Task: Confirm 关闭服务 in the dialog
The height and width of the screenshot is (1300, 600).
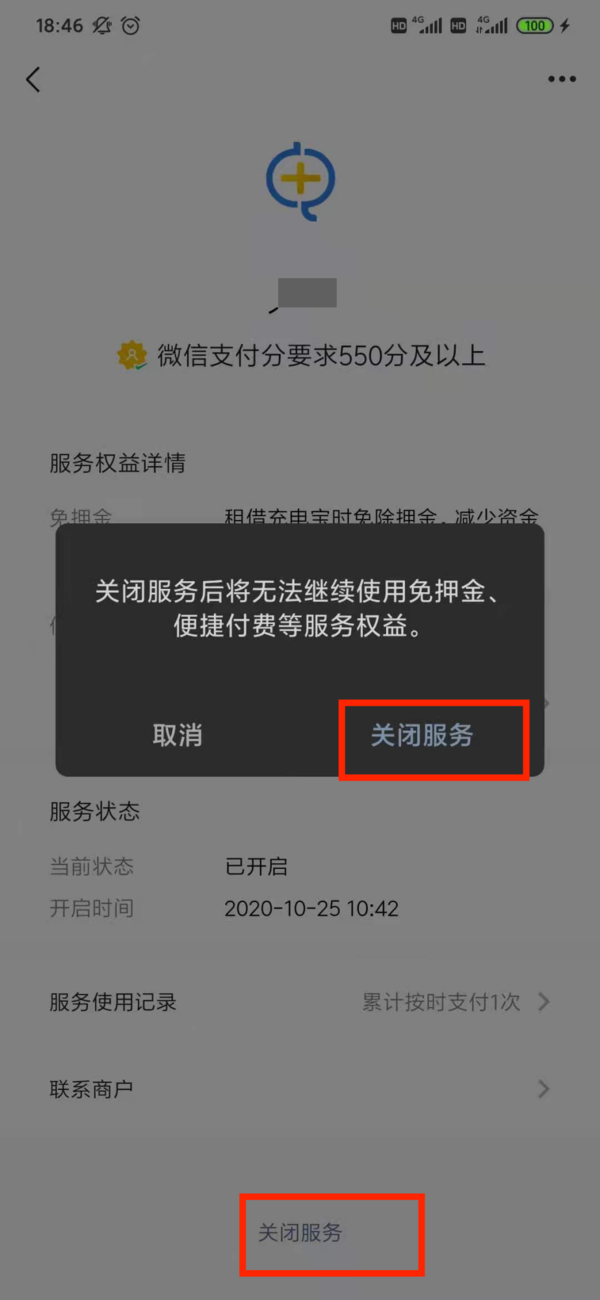Action: (422, 735)
